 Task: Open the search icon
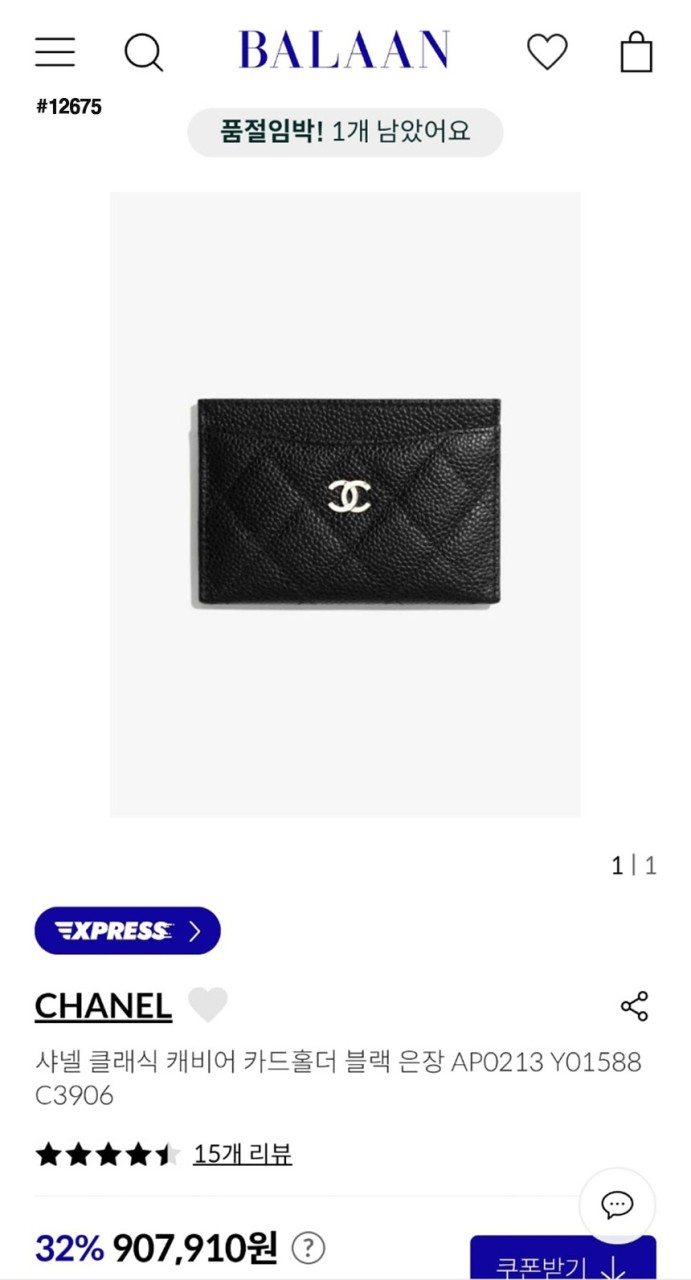point(143,52)
